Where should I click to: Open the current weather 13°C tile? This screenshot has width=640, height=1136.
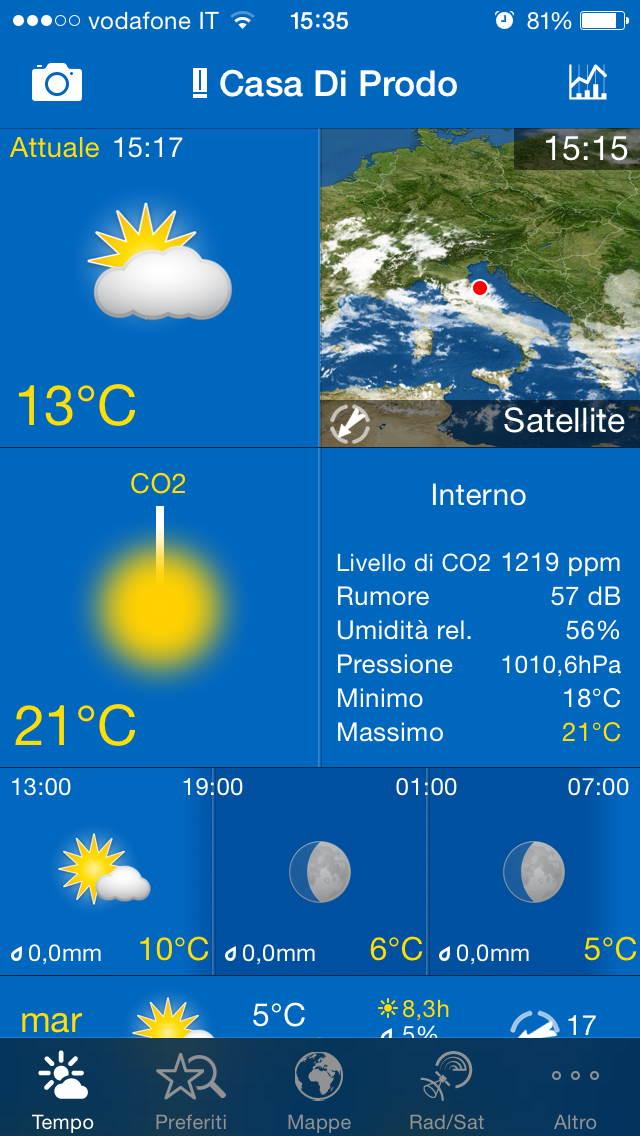(160, 288)
